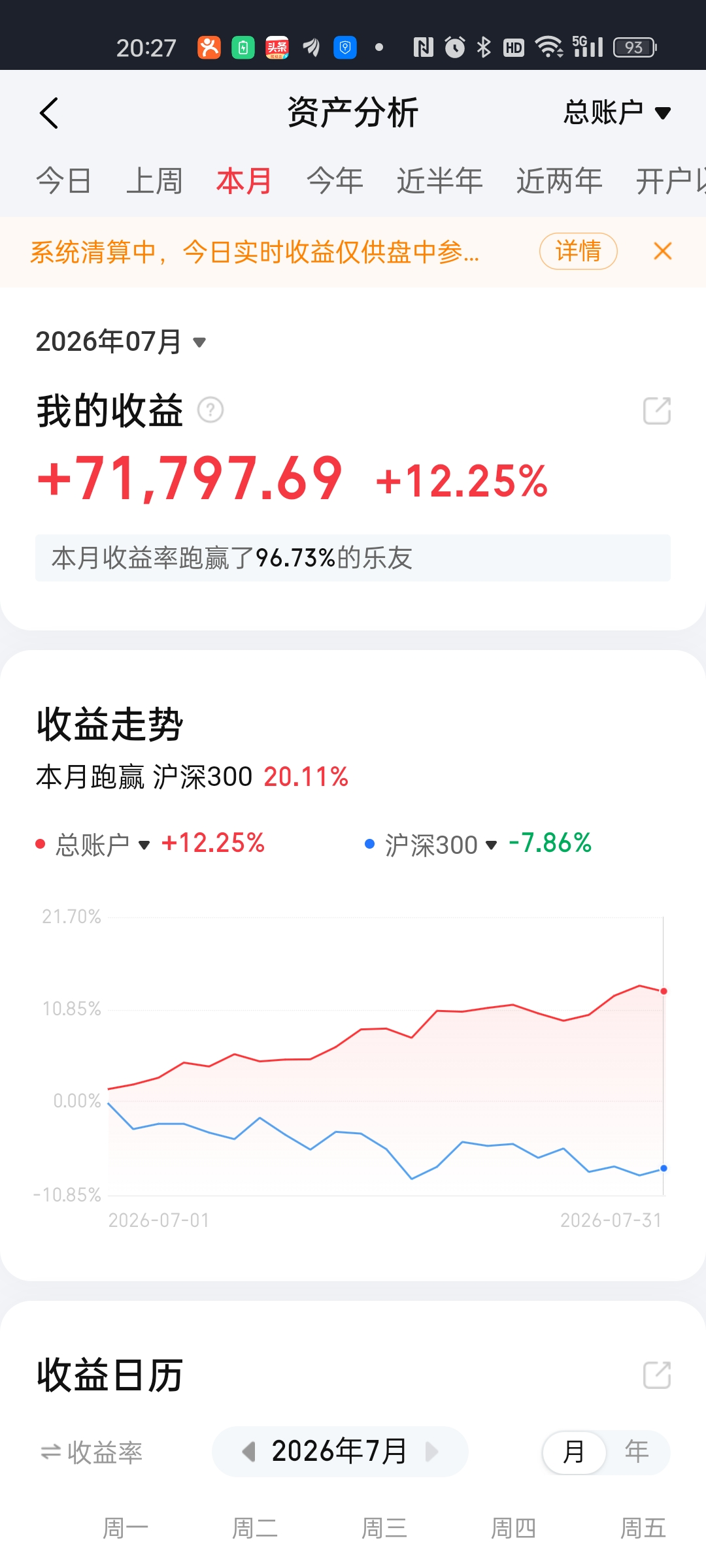This screenshot has height=1568, width=706.
Task: Toggle the 收益率 calendar display mode
Action: point(92,1453)
